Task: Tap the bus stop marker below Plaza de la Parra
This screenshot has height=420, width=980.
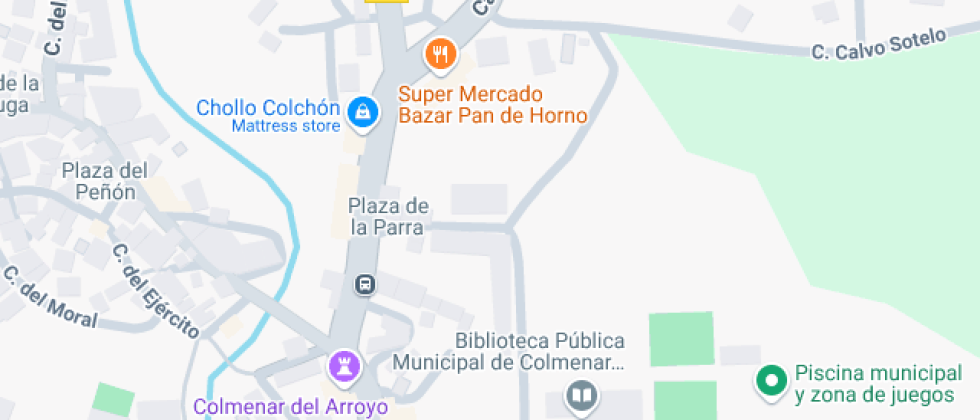Action: [x=366, y=285]
